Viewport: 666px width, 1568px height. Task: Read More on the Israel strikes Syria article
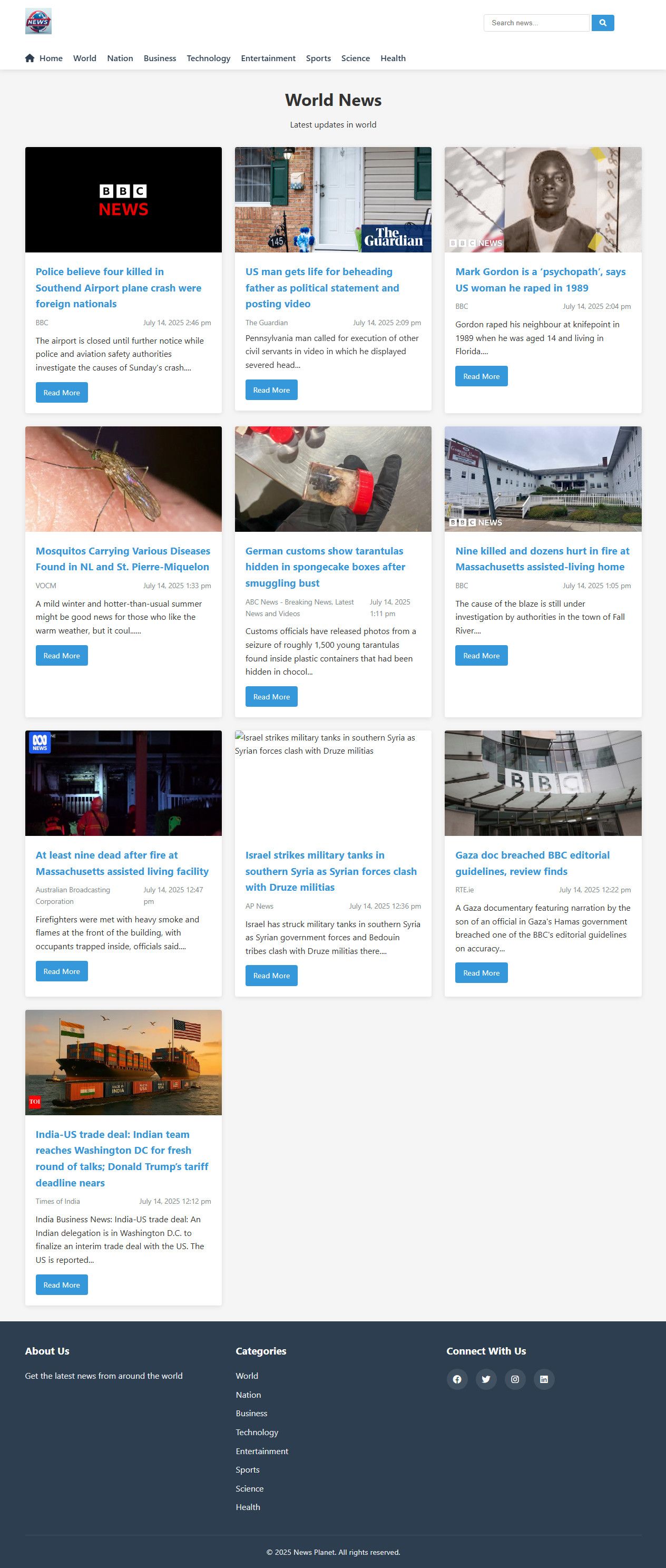271,975
